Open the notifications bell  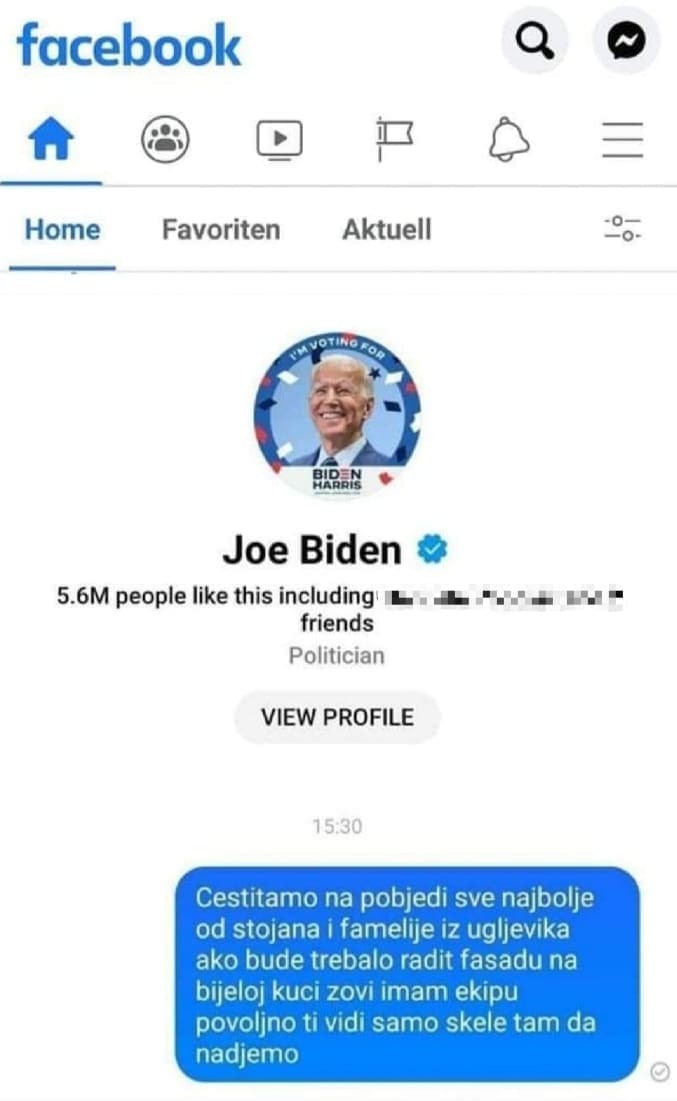click(x=508, y=139)
